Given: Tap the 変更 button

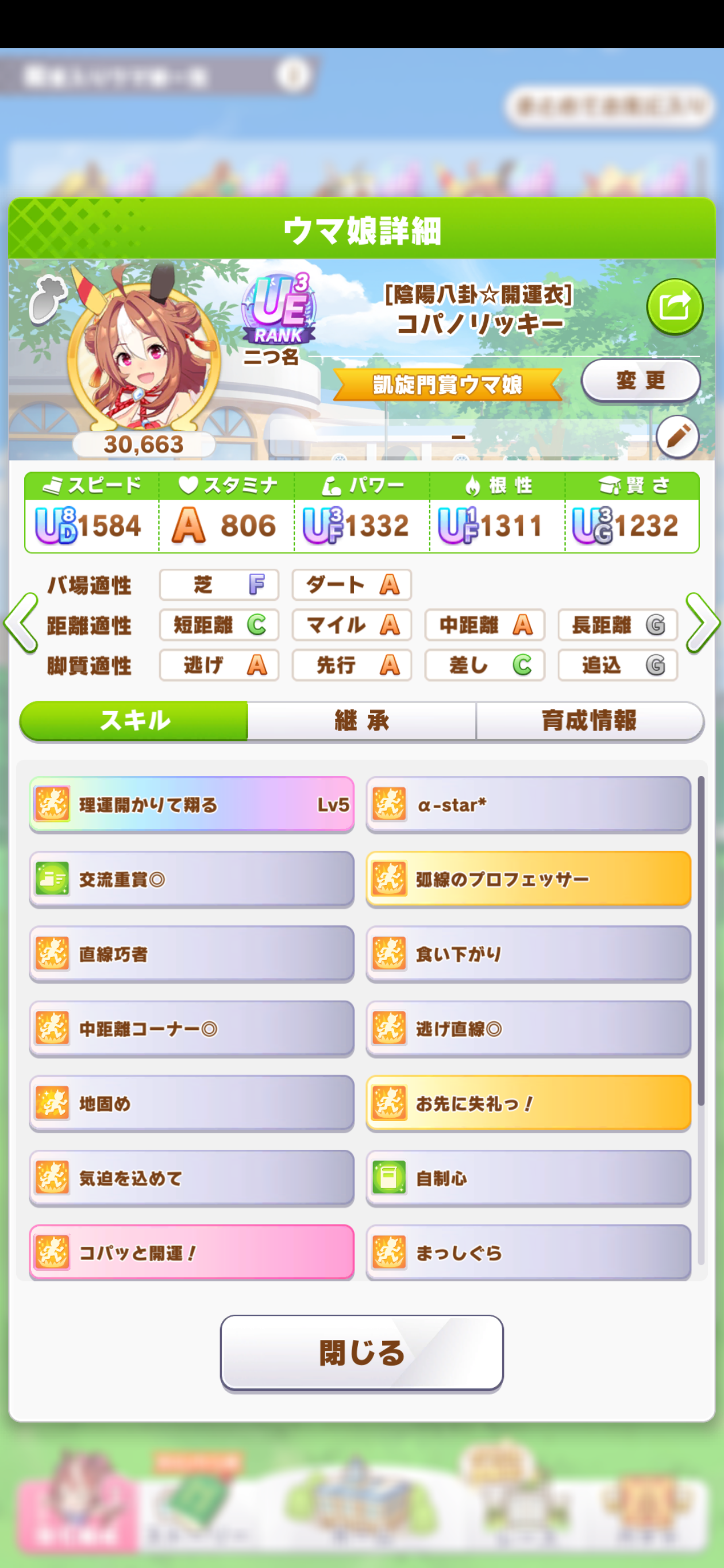Looking at the screenshot, I should coord(640,381).
